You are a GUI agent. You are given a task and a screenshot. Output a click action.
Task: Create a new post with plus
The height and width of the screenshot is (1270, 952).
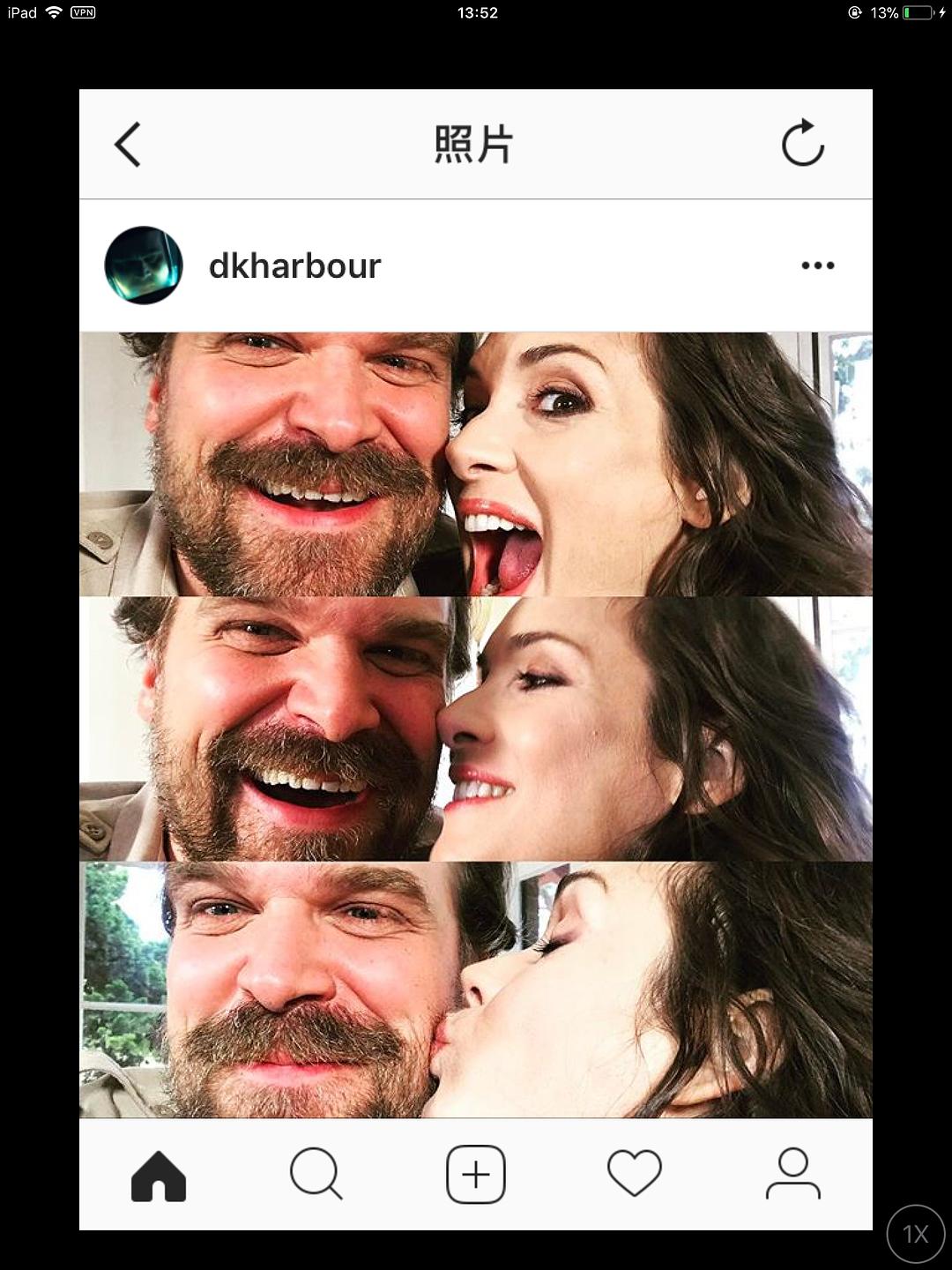[476, 1175]
